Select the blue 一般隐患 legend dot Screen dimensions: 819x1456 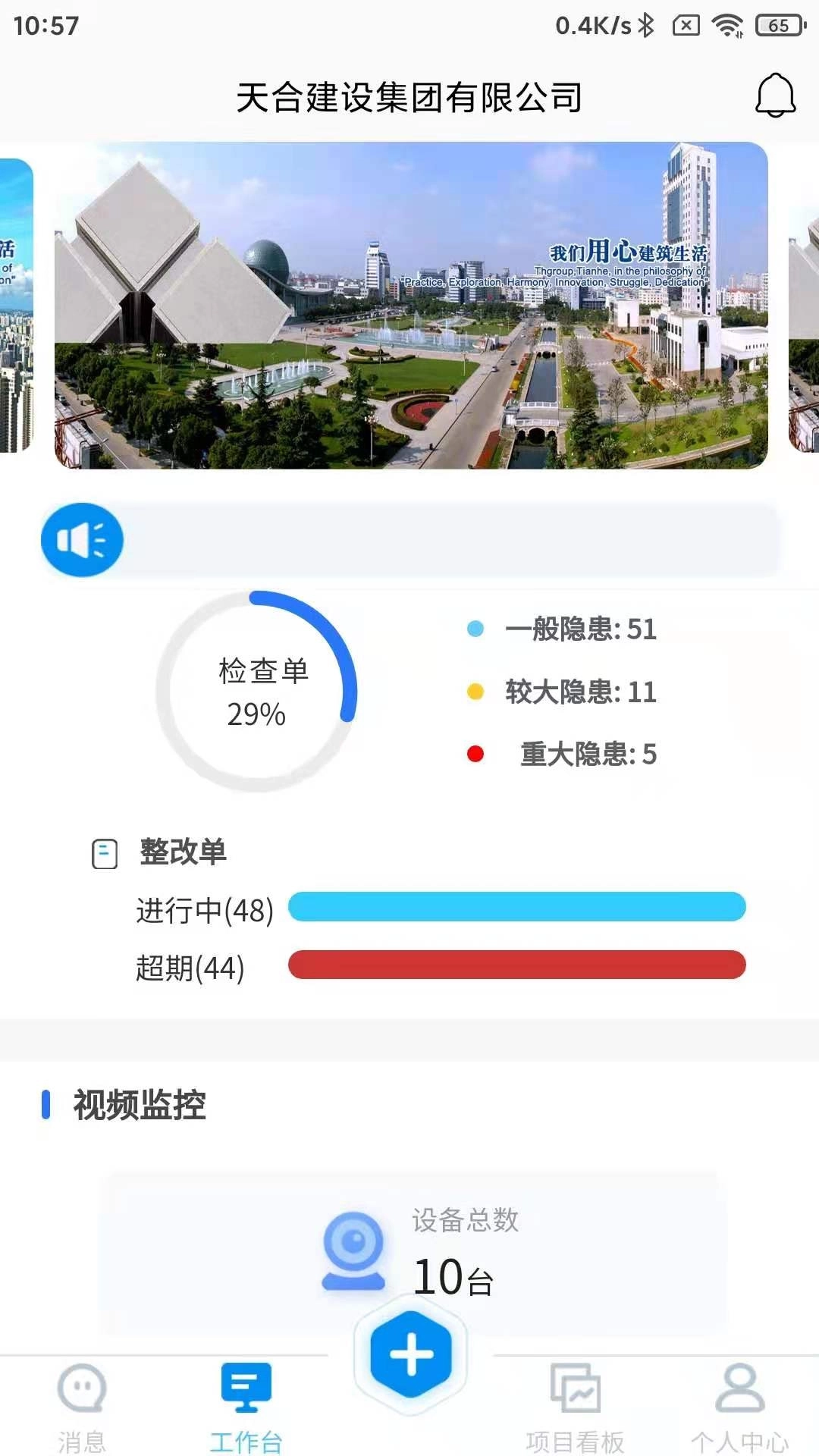(x=474, y=629)
